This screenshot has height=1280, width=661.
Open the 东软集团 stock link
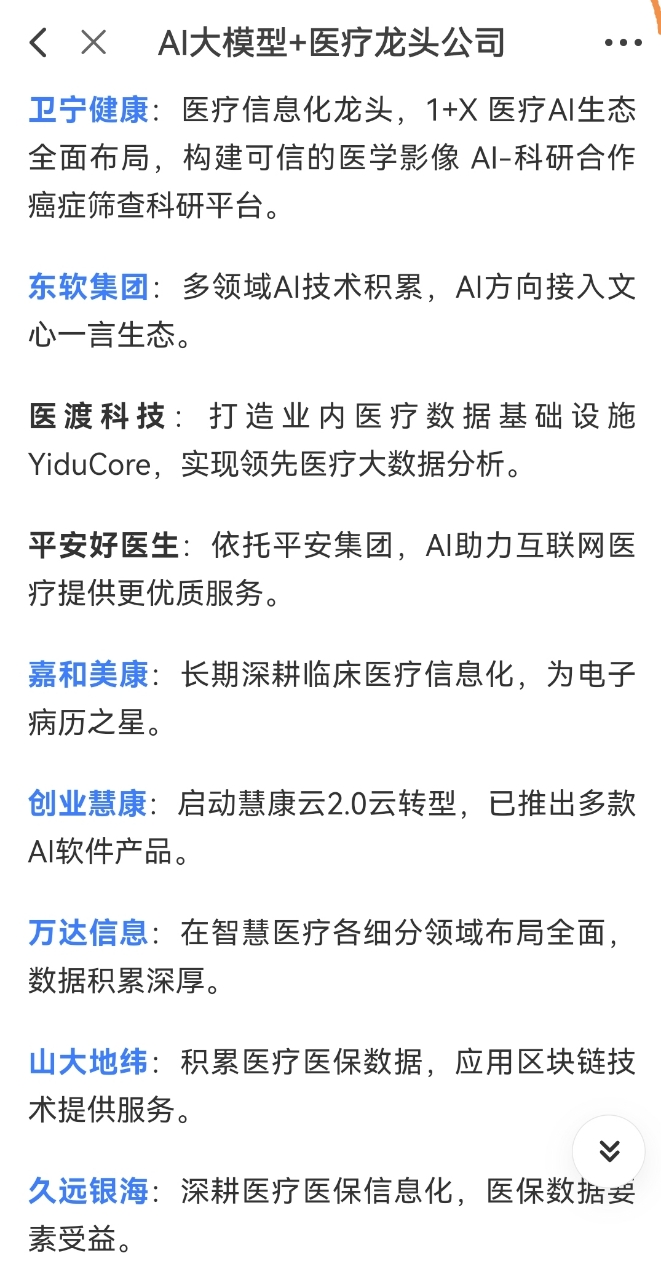pos(88,288)
